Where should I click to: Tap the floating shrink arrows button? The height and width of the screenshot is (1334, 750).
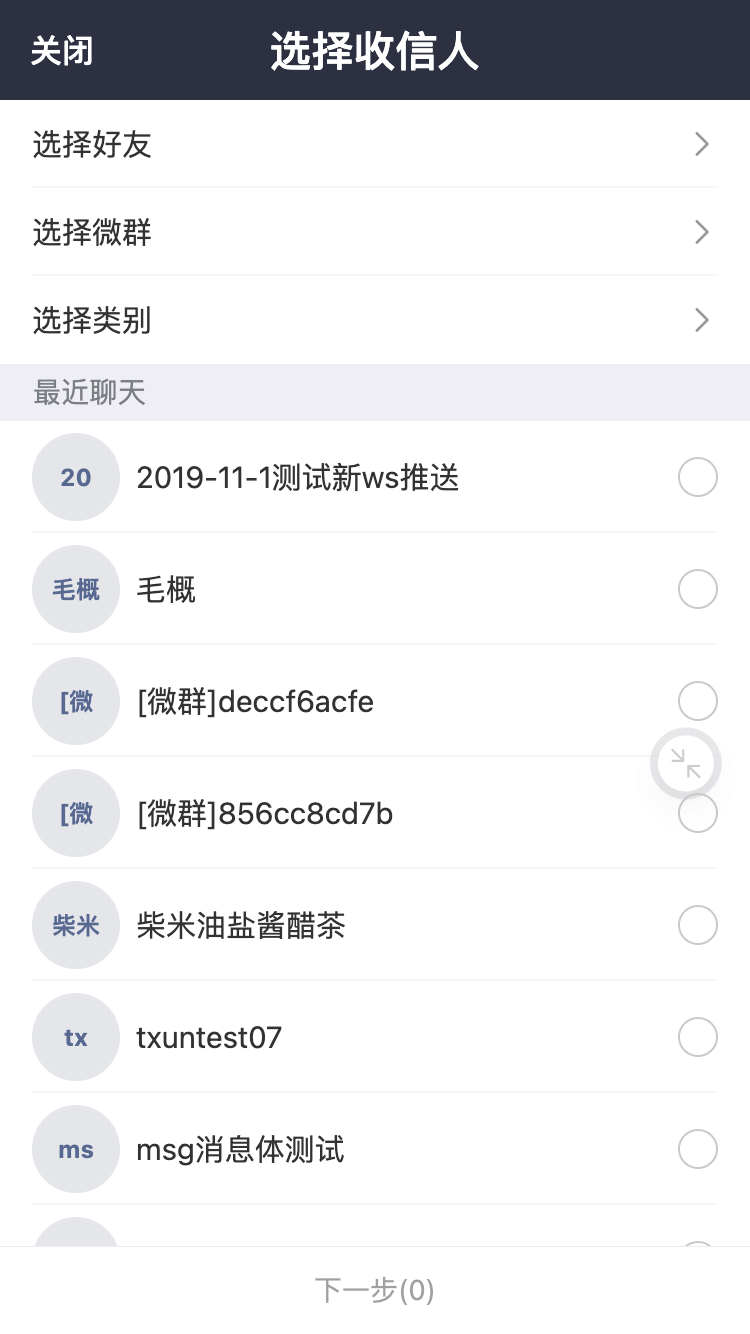coord(685,765)
